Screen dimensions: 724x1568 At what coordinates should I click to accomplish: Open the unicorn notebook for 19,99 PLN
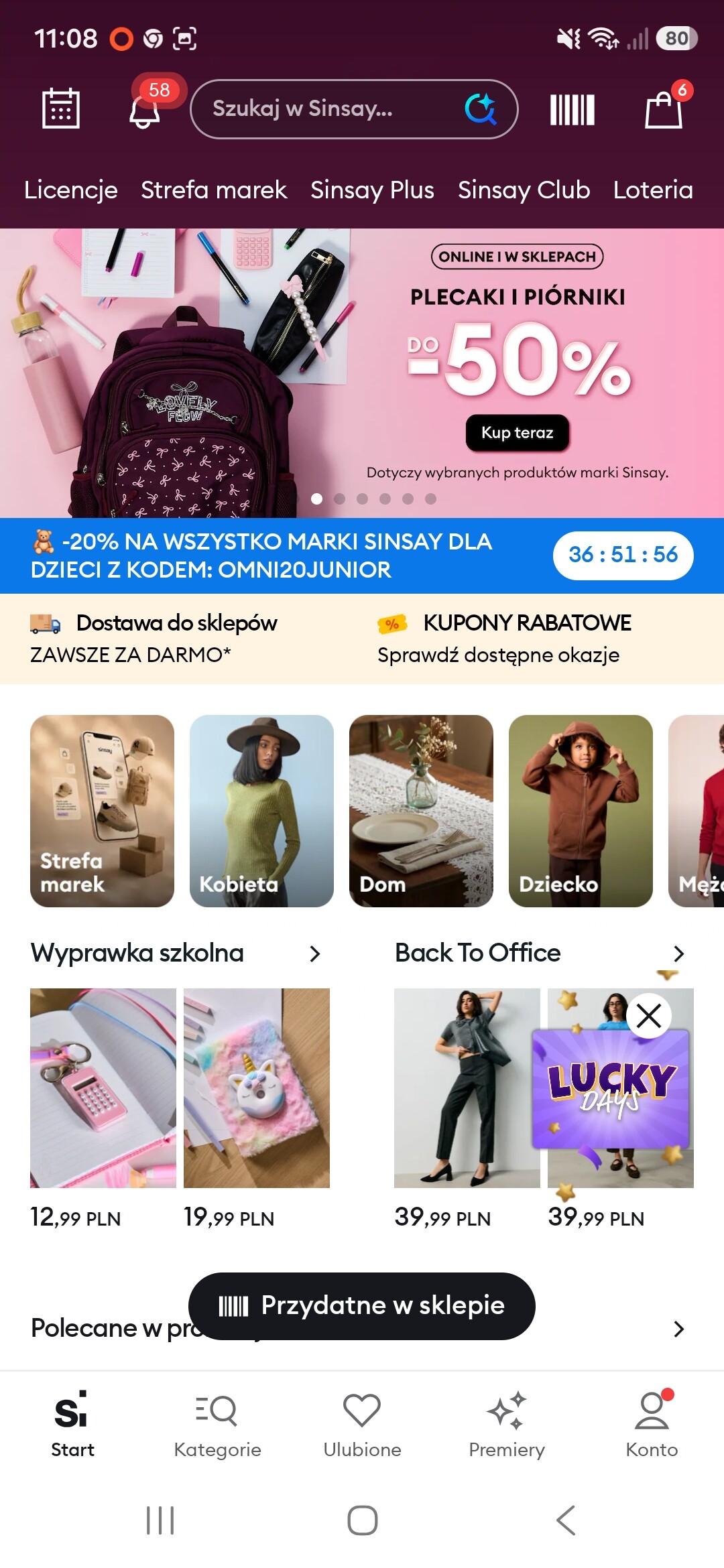tap(257, 1088)
